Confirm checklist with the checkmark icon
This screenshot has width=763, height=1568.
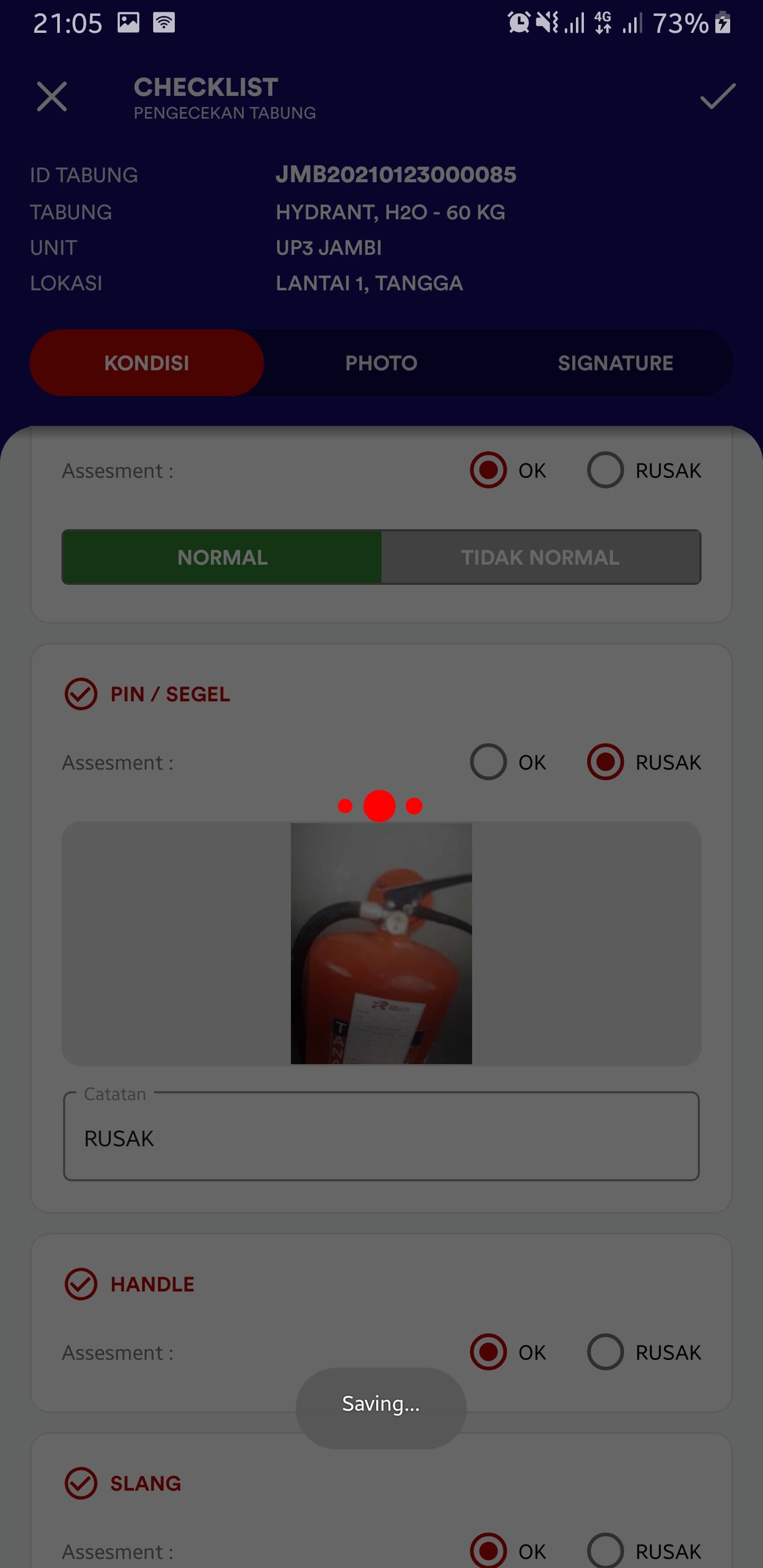pos(717,97)
